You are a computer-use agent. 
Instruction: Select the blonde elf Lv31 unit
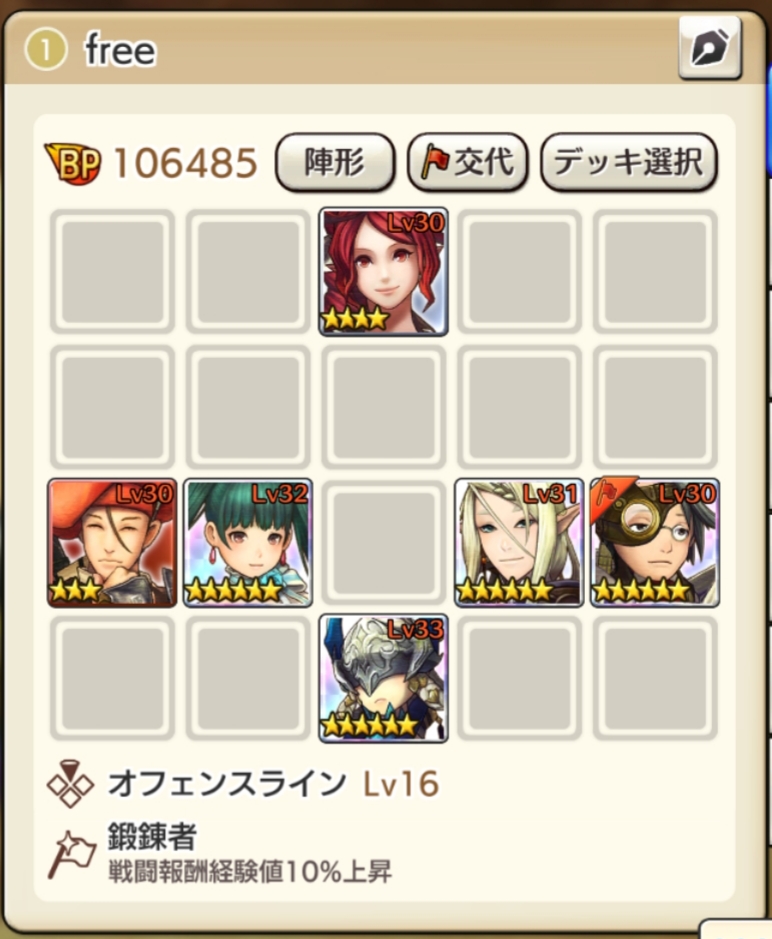(x=519, y=542)
